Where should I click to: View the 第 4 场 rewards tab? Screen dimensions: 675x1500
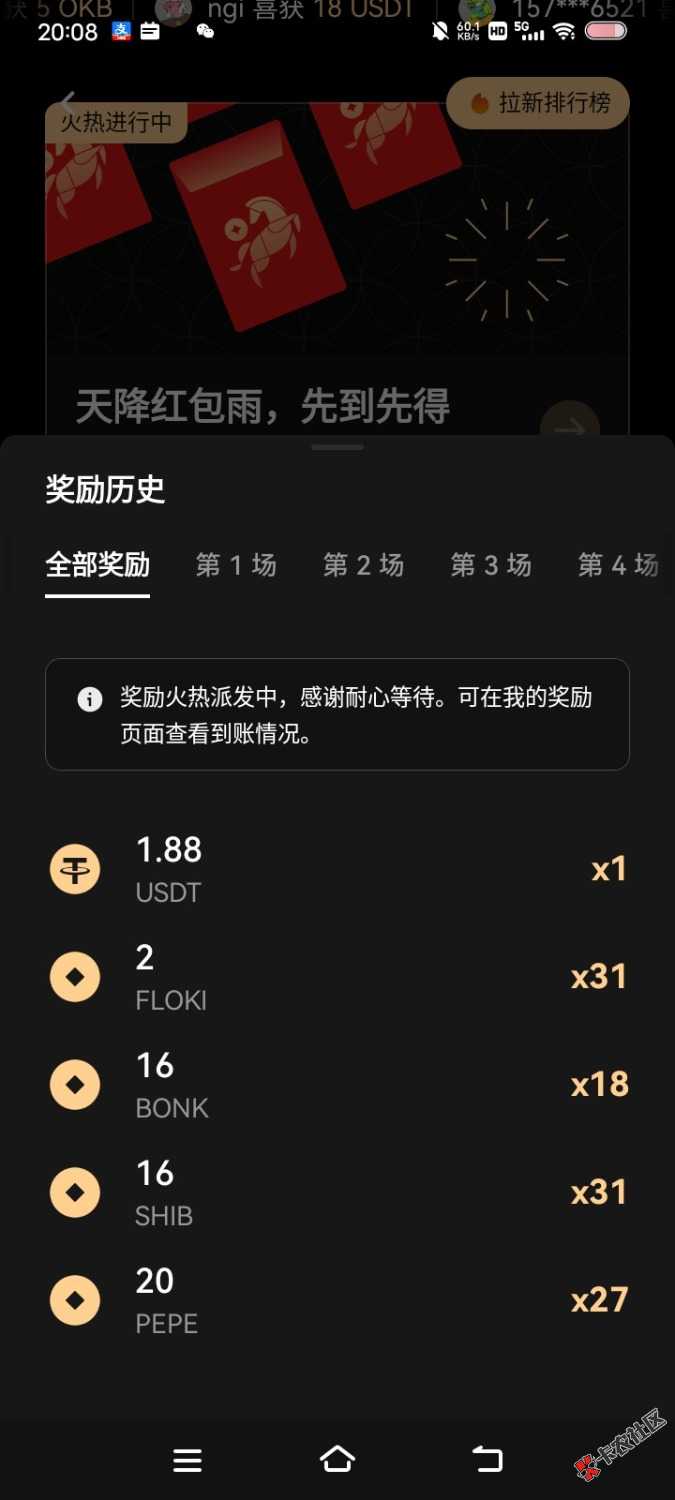pyautogui.click(x=618, y=565)
